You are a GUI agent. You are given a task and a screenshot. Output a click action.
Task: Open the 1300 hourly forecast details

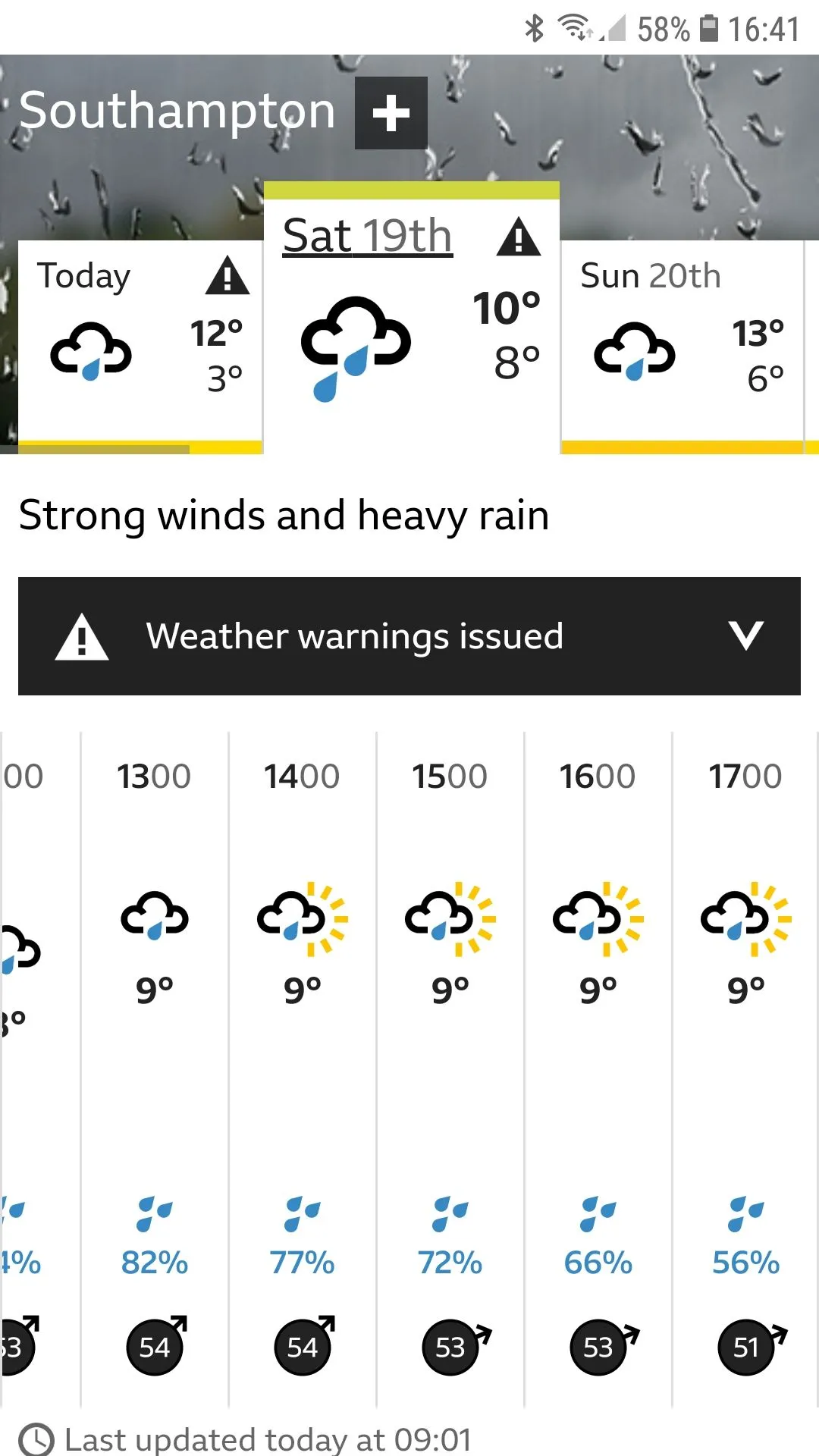(155, 1062)
